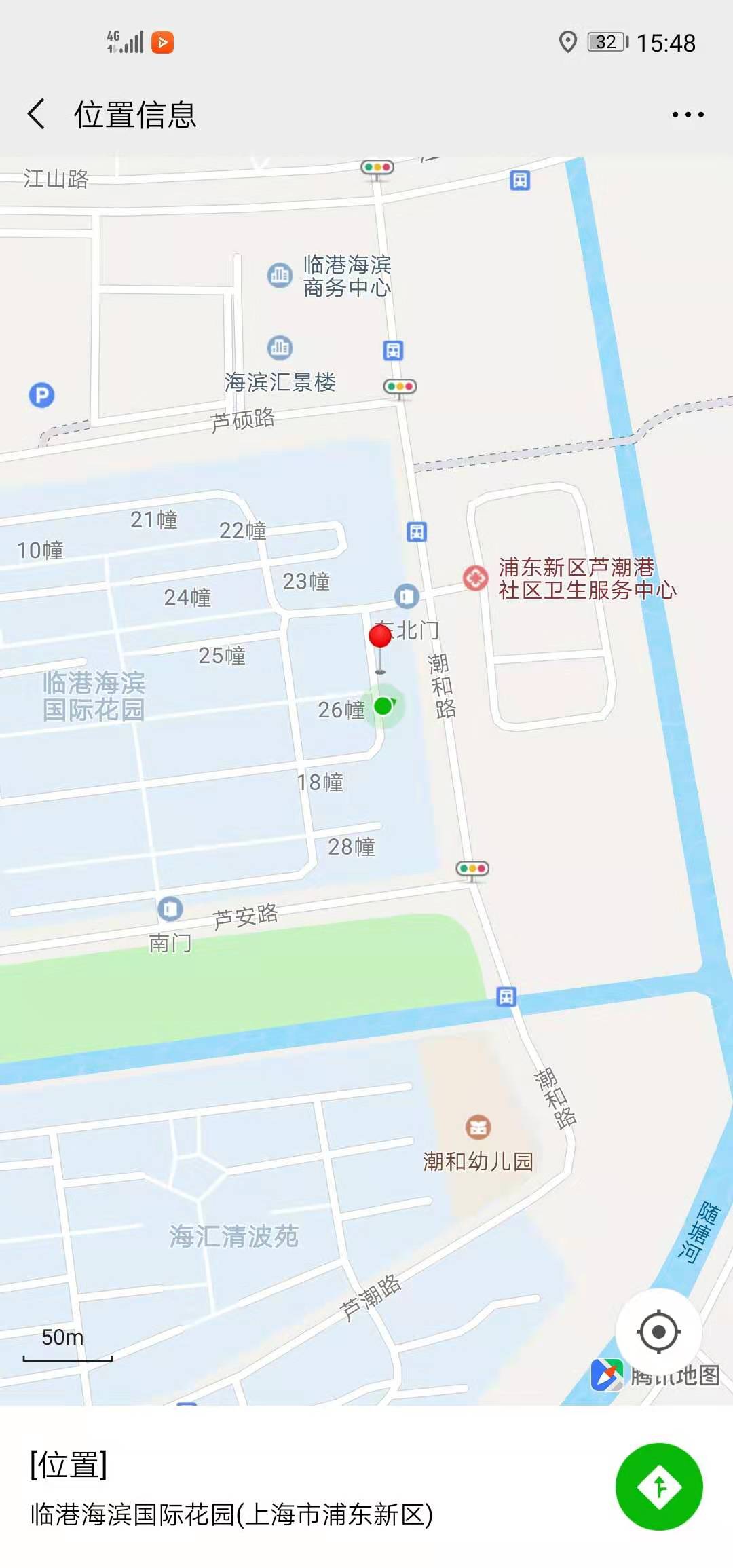Select 浦东新区芦潮港社区卫生服务中心 on the map
The height and width of the screenshot is (1568, 733).
click(x=475, y=578)
